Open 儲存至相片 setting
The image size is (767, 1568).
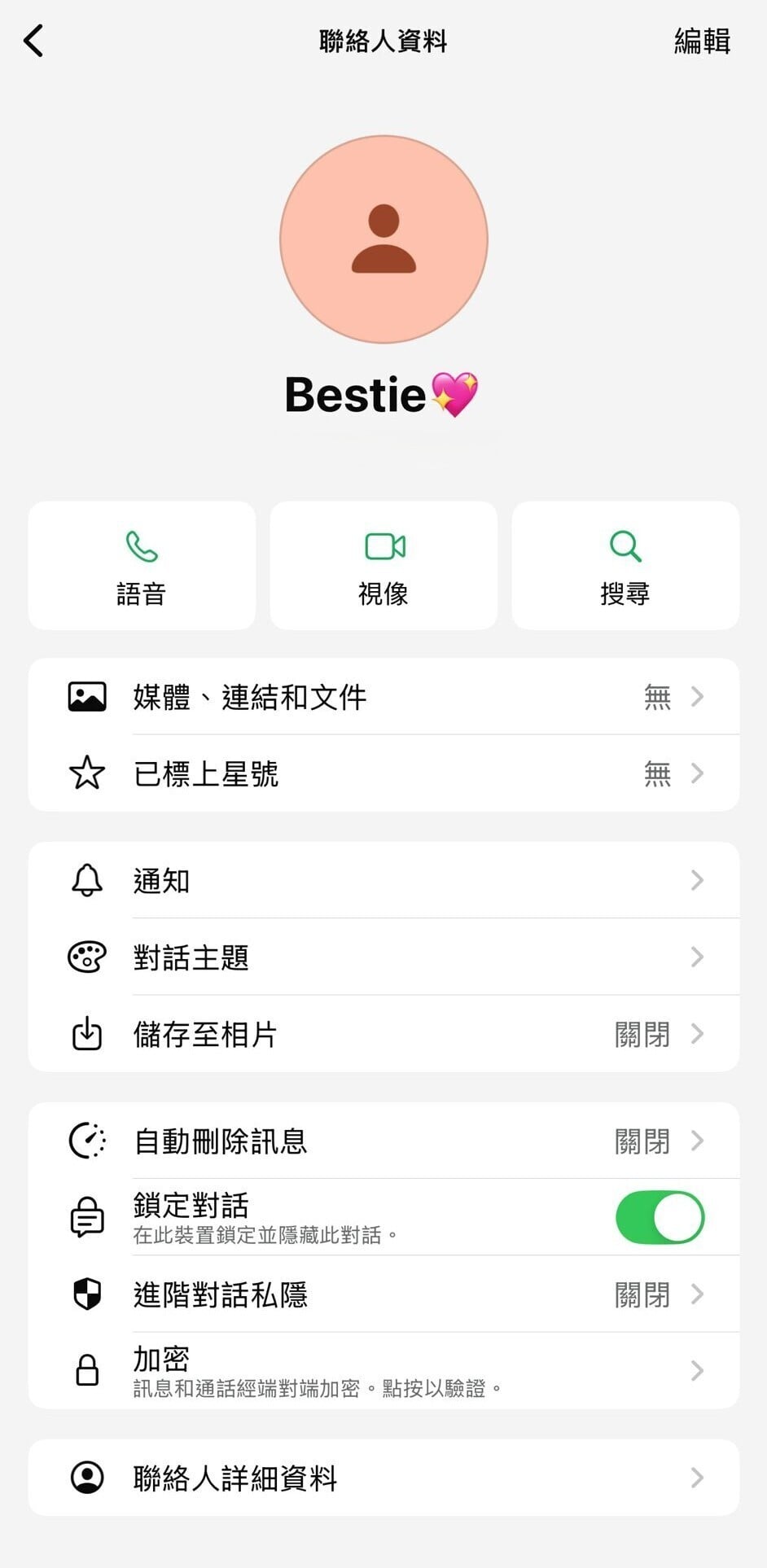point(383,1034)
